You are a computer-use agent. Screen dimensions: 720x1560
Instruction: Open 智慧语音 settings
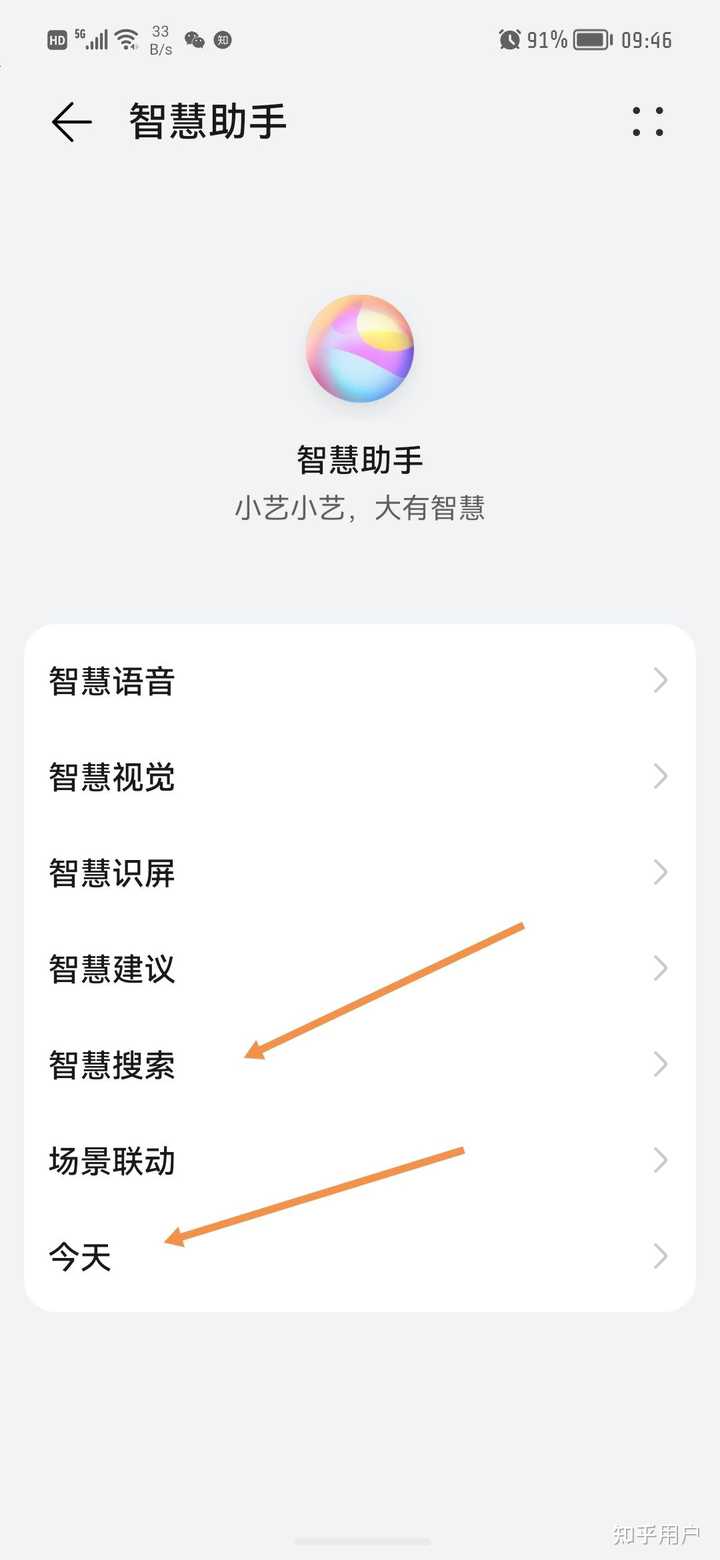(x=359, y=681)
